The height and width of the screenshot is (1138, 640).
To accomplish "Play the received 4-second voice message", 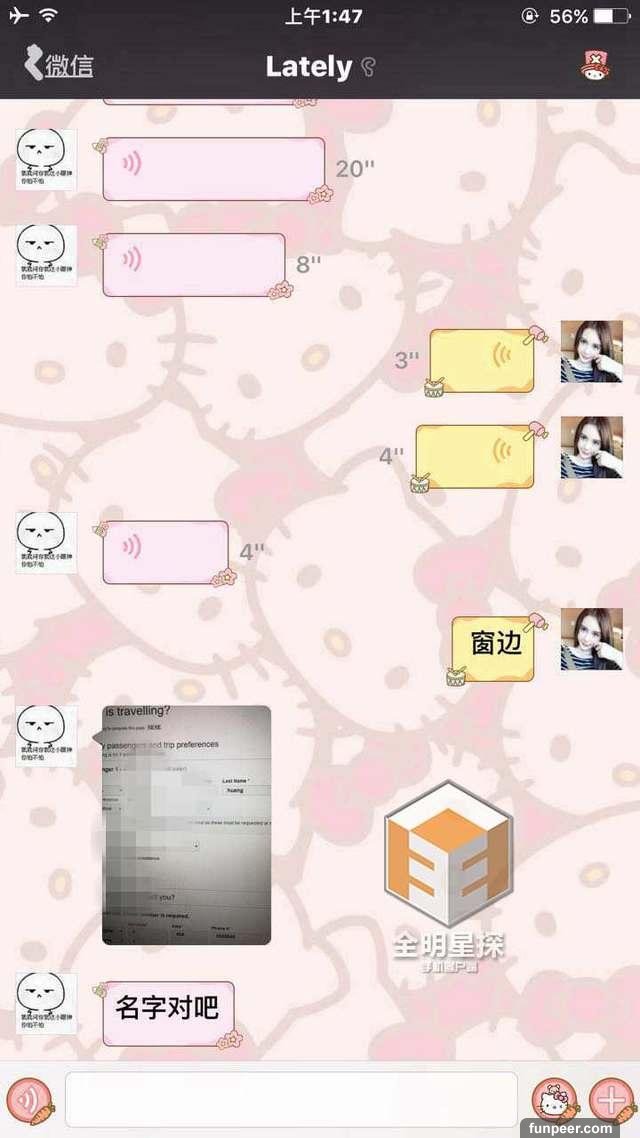I will click(166, 552).
